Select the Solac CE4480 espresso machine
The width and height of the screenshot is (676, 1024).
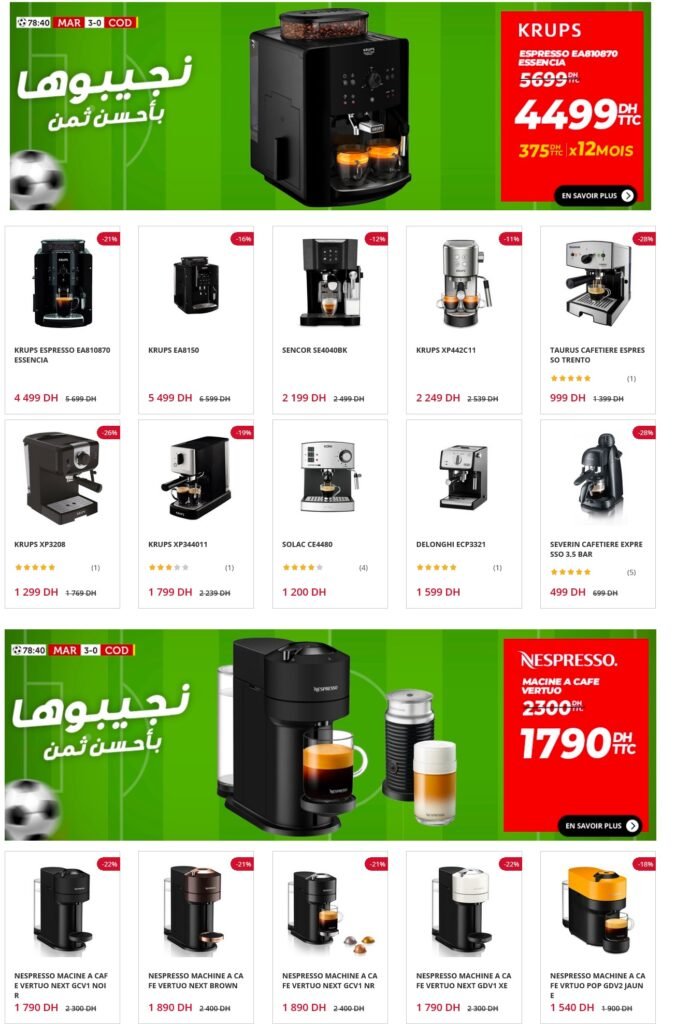click(330, 510)
